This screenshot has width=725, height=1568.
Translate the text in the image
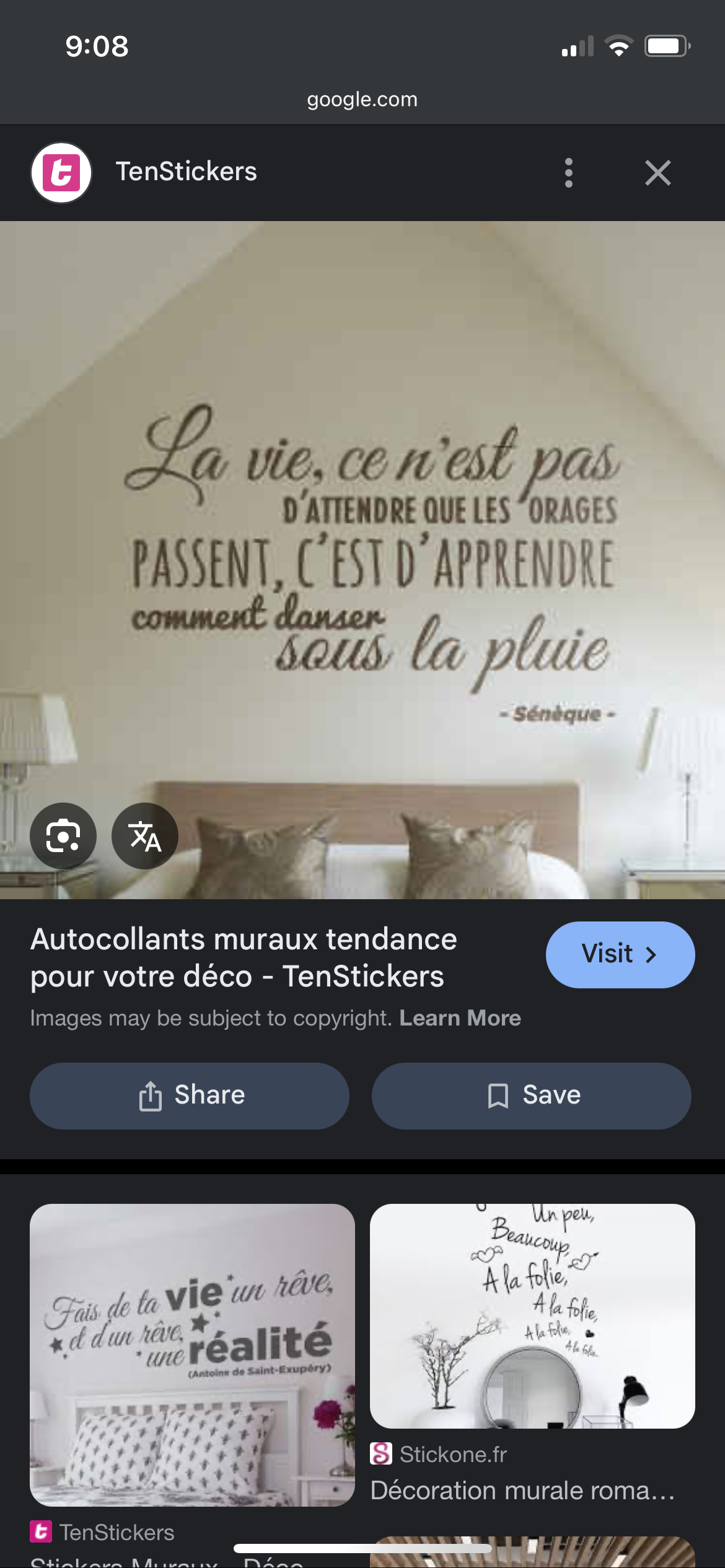coord(145,836)
